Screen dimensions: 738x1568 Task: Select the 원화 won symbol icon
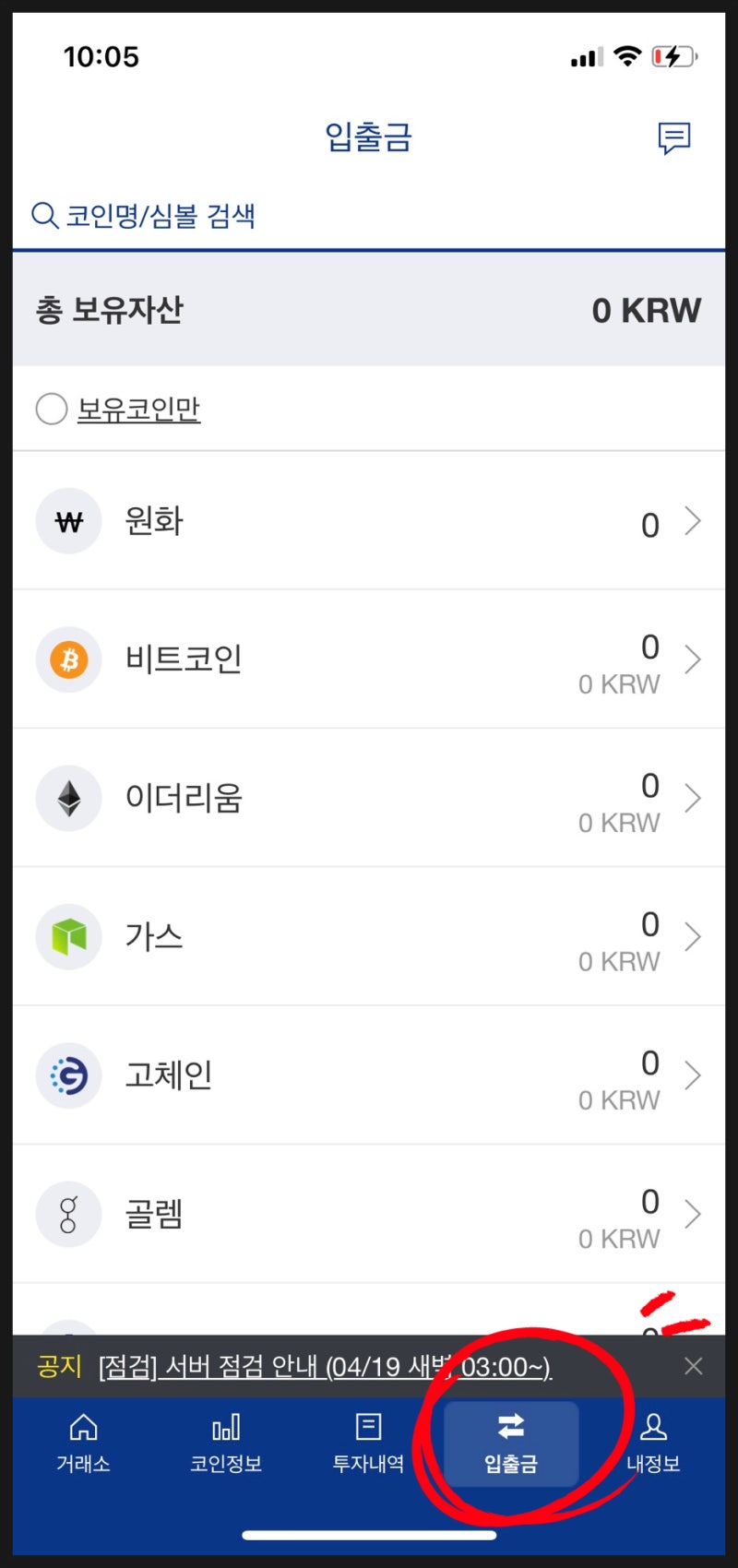(68, 521)
